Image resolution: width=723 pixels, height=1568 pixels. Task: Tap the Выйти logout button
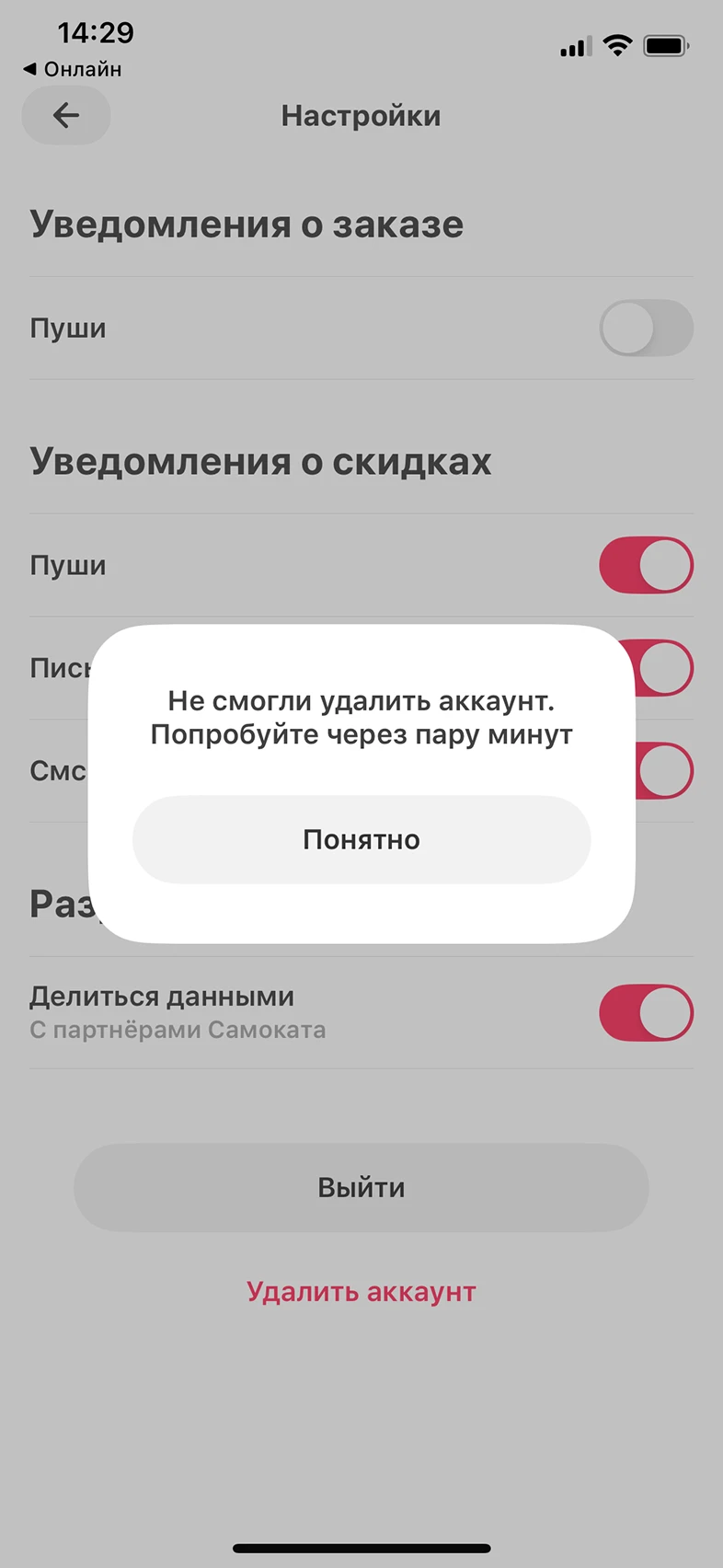coord(361,1187)
